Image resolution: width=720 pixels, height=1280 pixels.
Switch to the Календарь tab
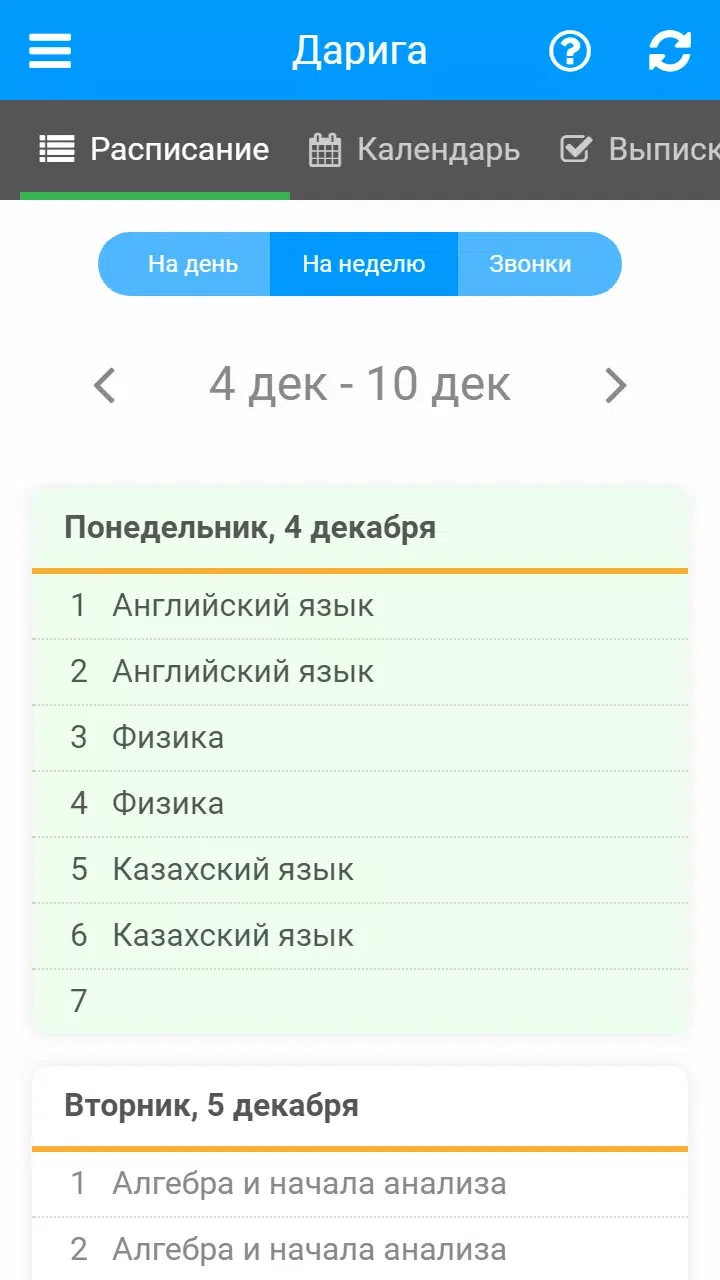point(415,150)
